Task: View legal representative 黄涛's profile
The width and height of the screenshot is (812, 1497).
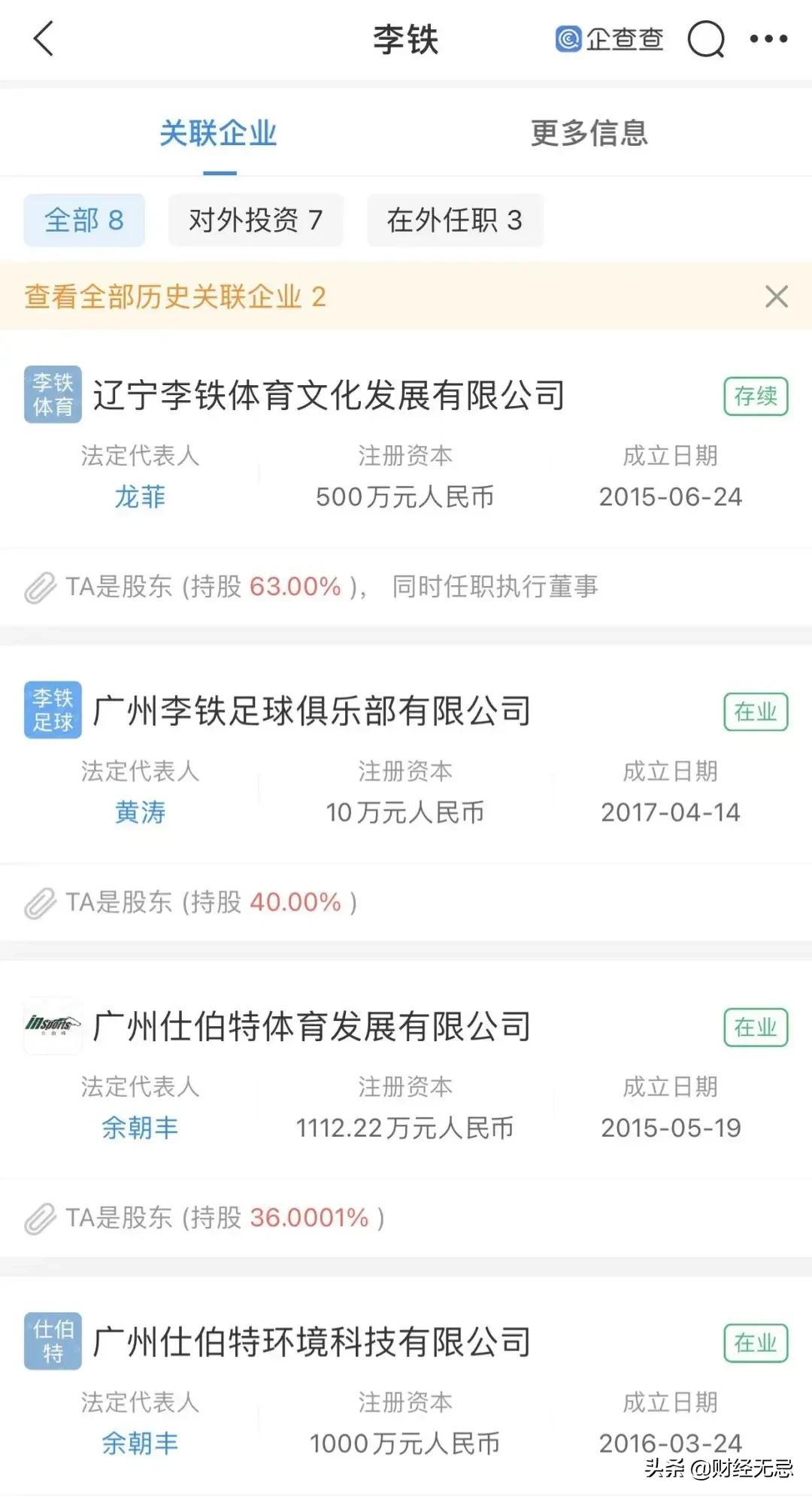Action: (x=140, y=812)
